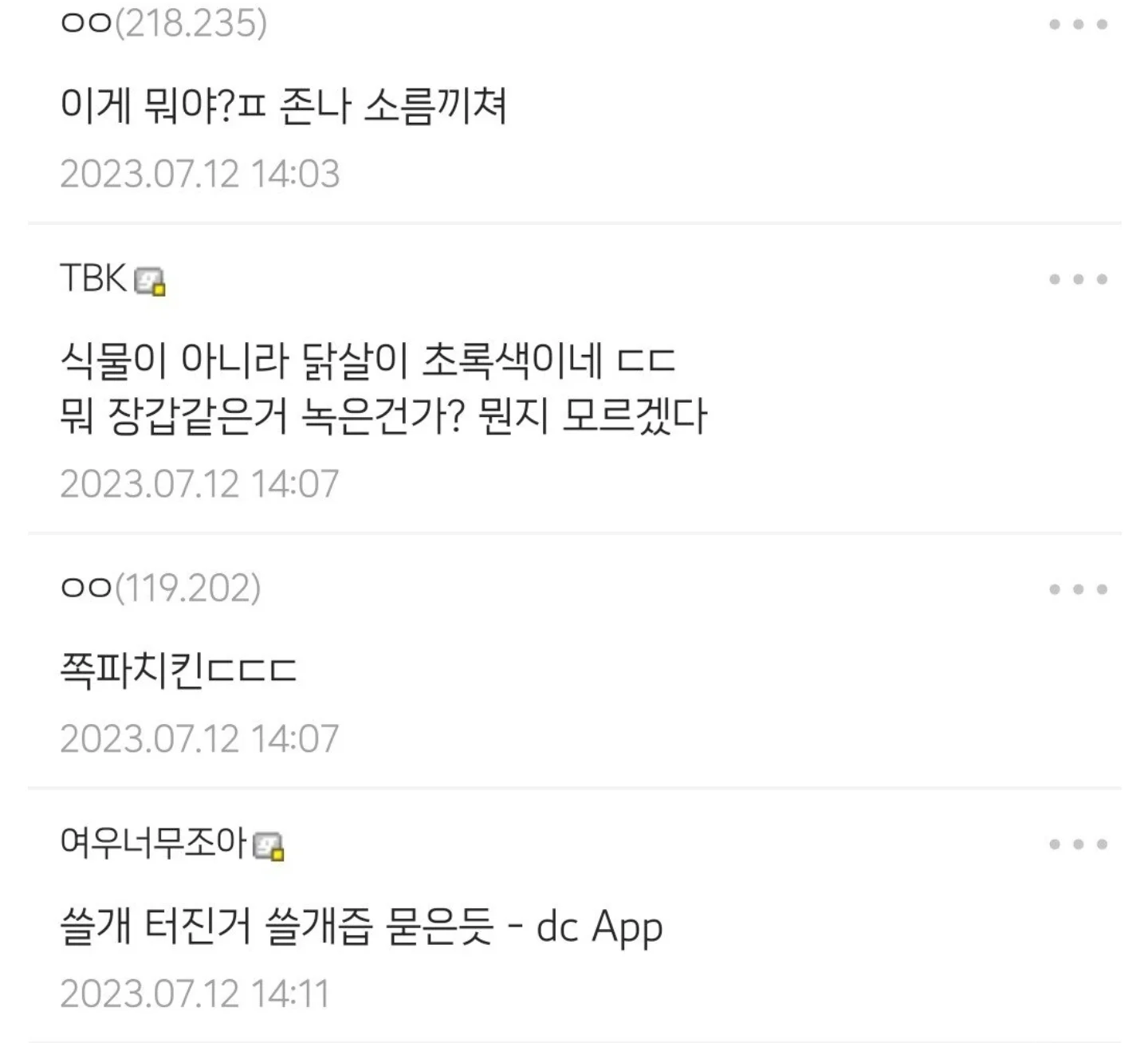Open more options on 여우너무조아's comment
Image resolution: width=1148 pixels, height=1043 pixels.
coord(1078,844)
